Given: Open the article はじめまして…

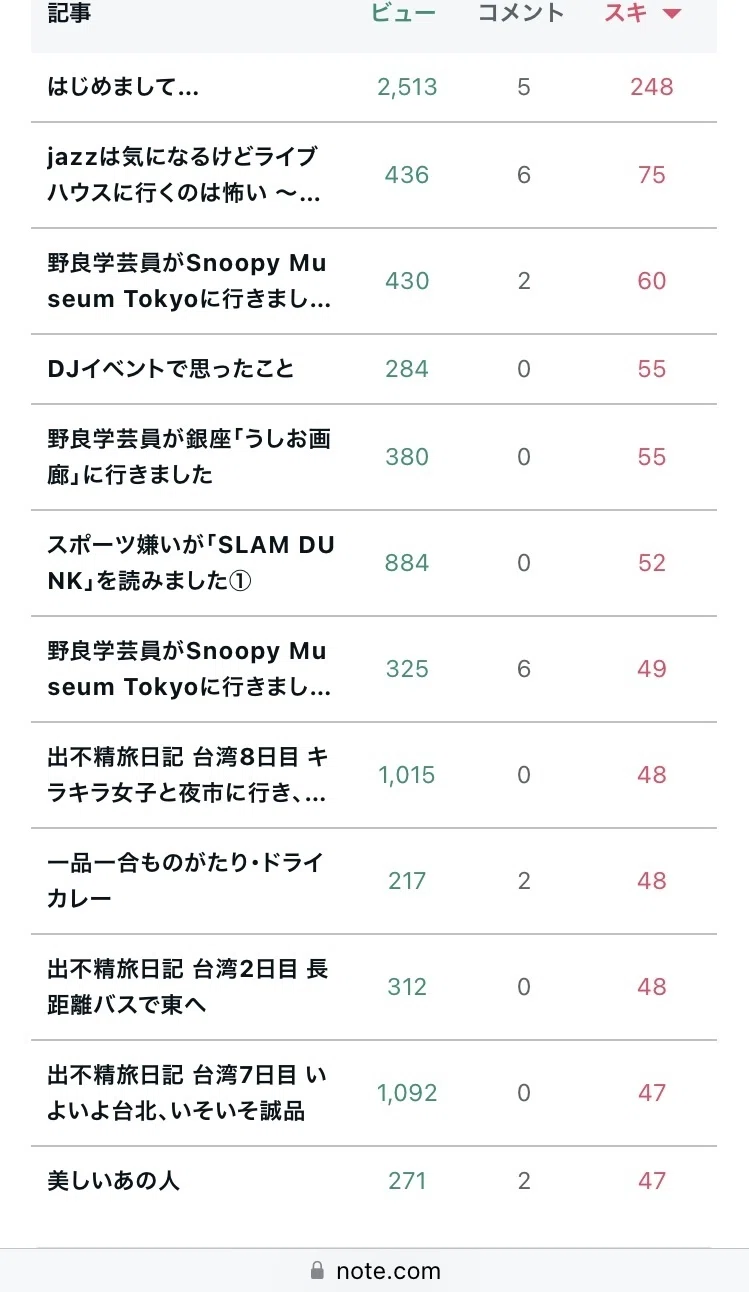Looking at the screenshot, I should pyautogui.click(x=123, y=87).
